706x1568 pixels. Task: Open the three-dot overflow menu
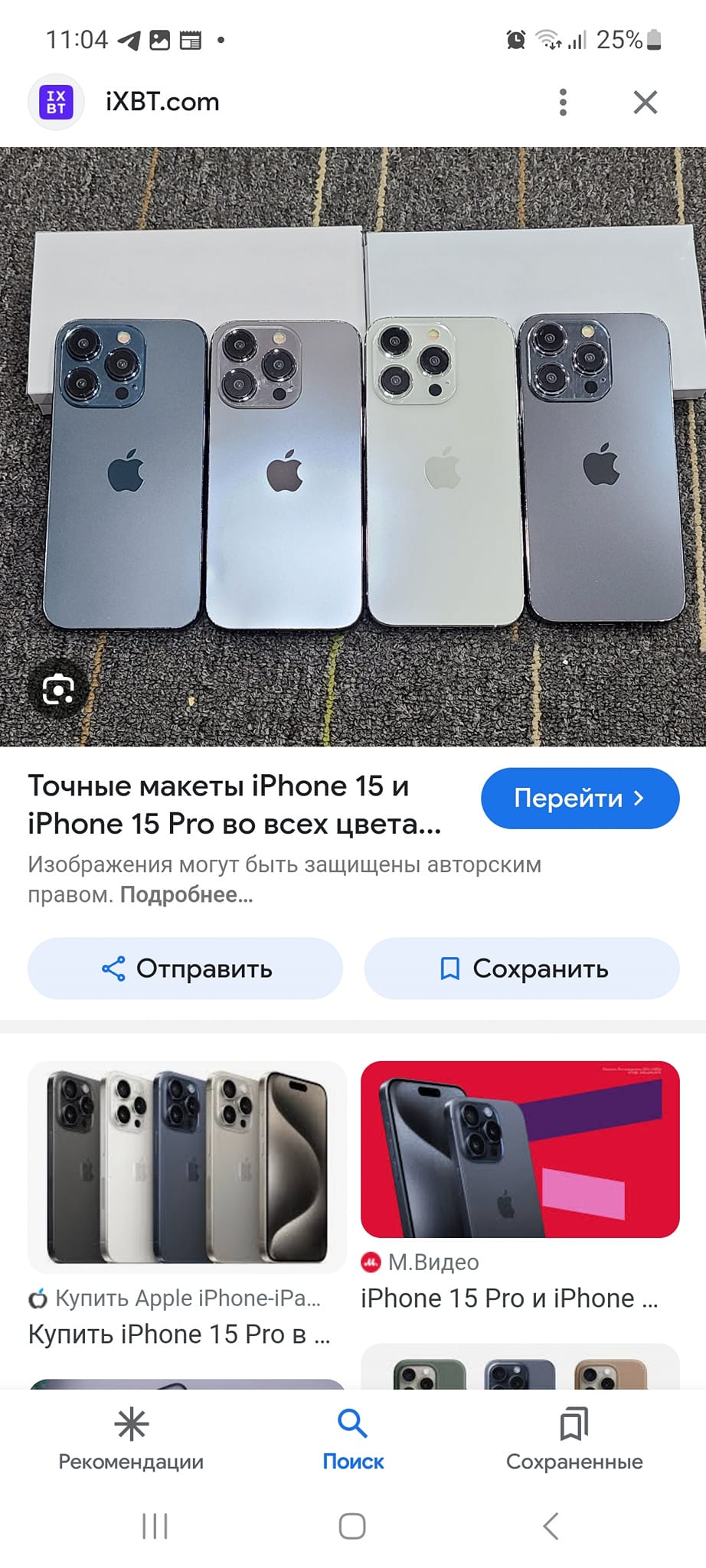(x=563, y=102)
